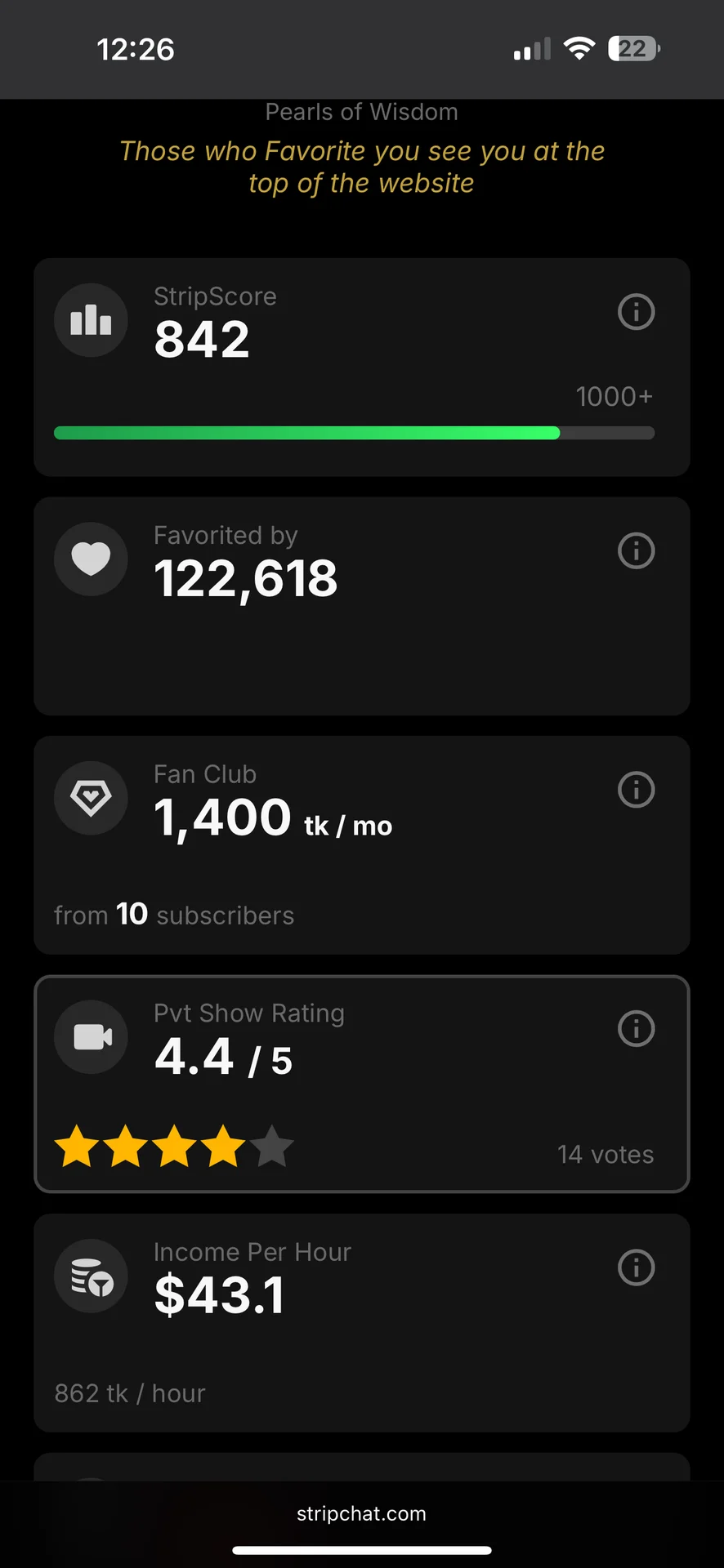Tap the stripchat.com address bar
The height and width of the screenshot is (1568, 724).
[361, 1513]
